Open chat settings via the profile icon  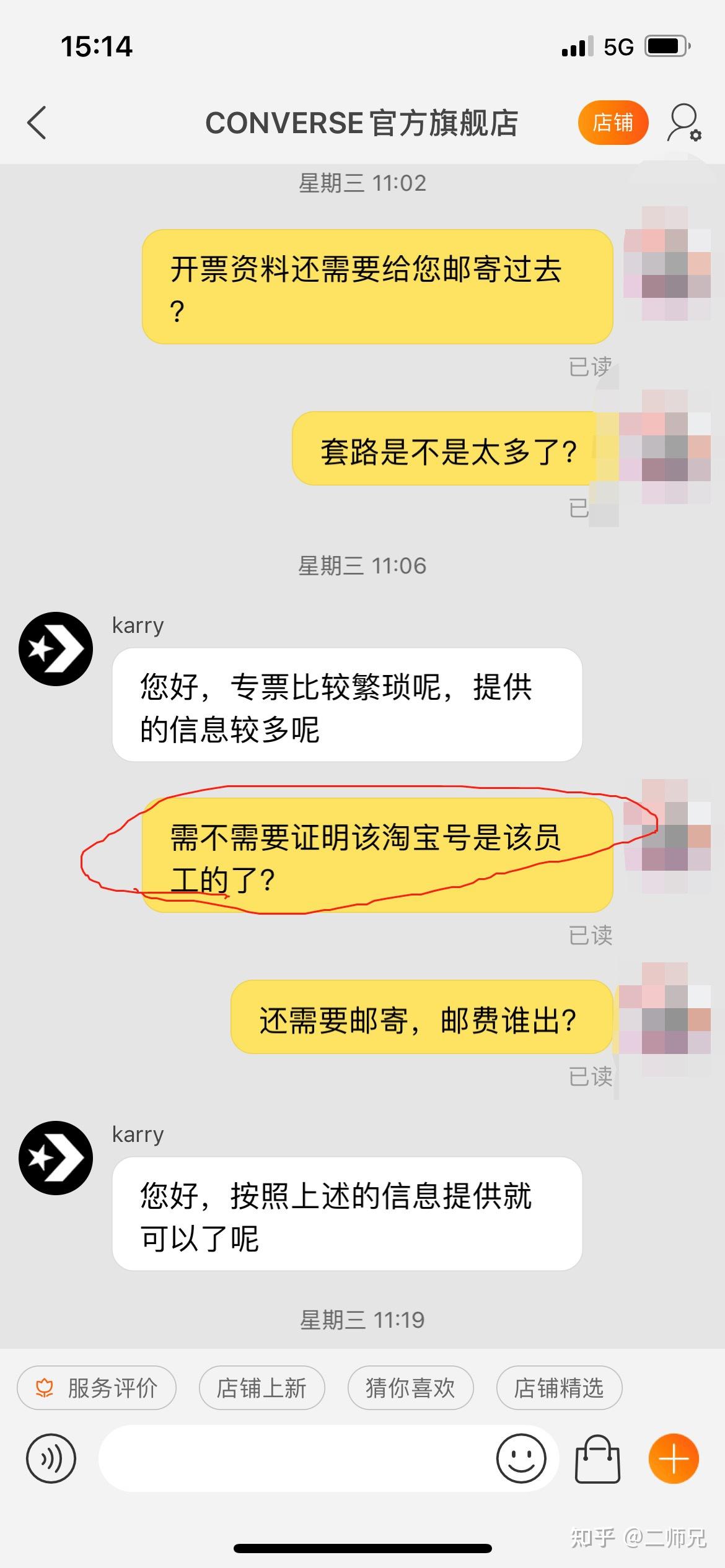coord(683,123)
